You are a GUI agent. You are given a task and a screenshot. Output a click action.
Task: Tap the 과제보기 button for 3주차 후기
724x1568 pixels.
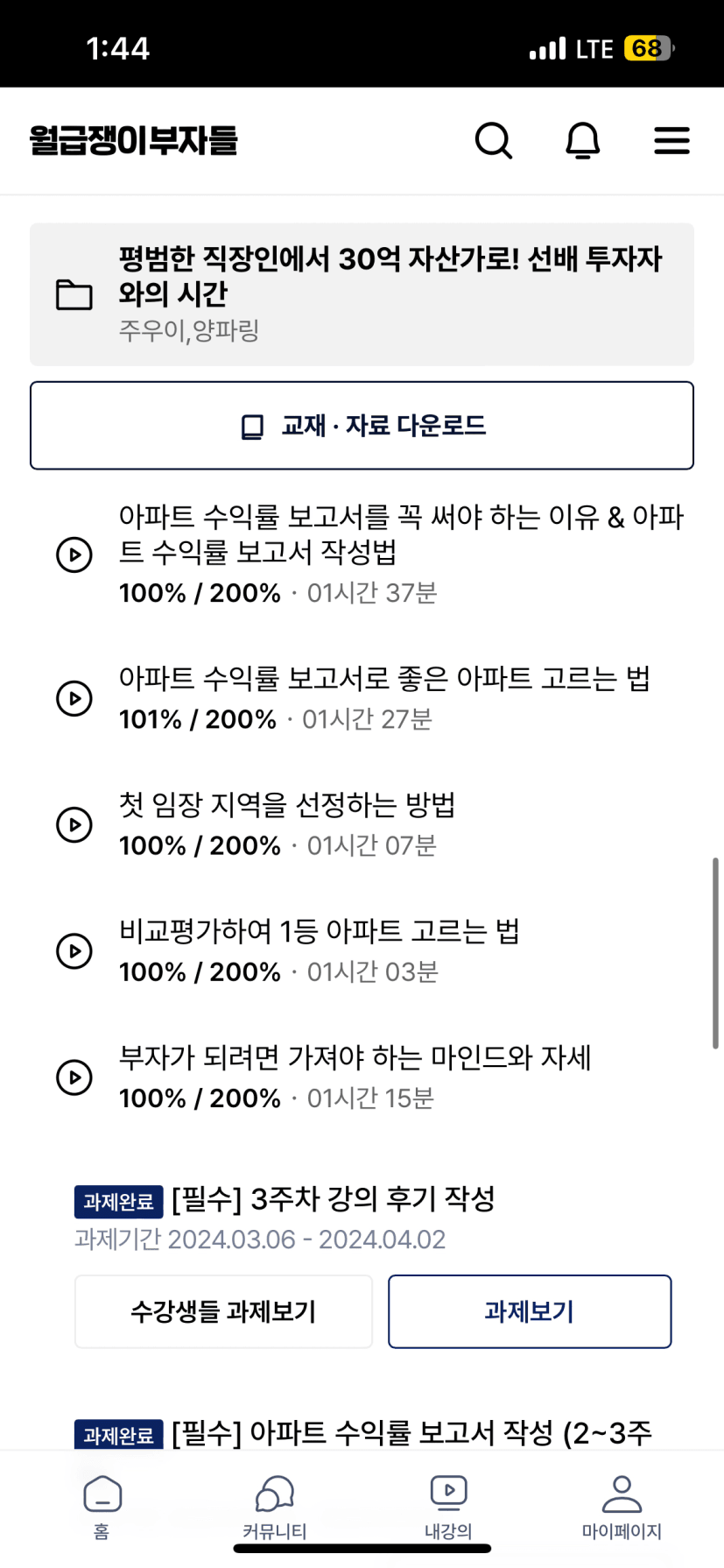tap(530, 1311)
